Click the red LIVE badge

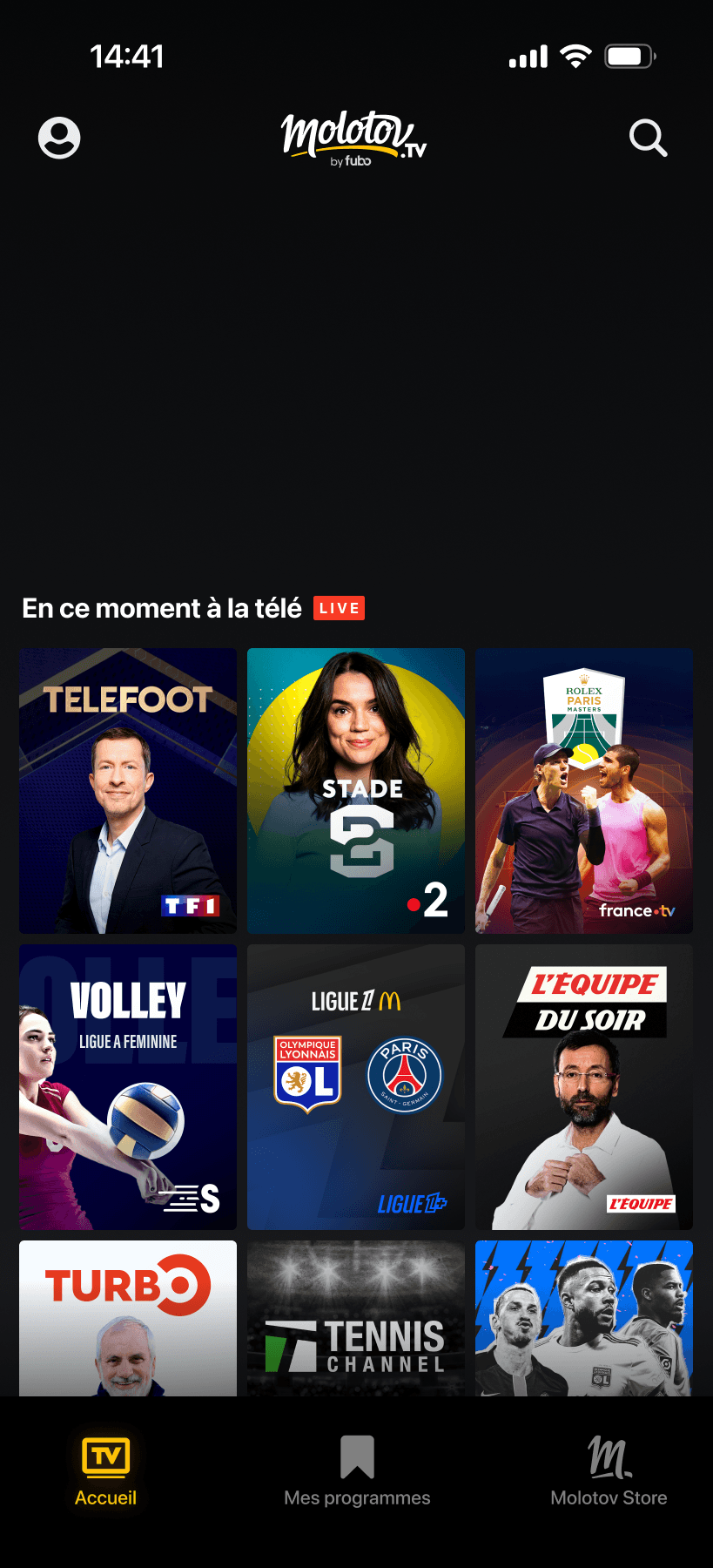coord(339,608)
